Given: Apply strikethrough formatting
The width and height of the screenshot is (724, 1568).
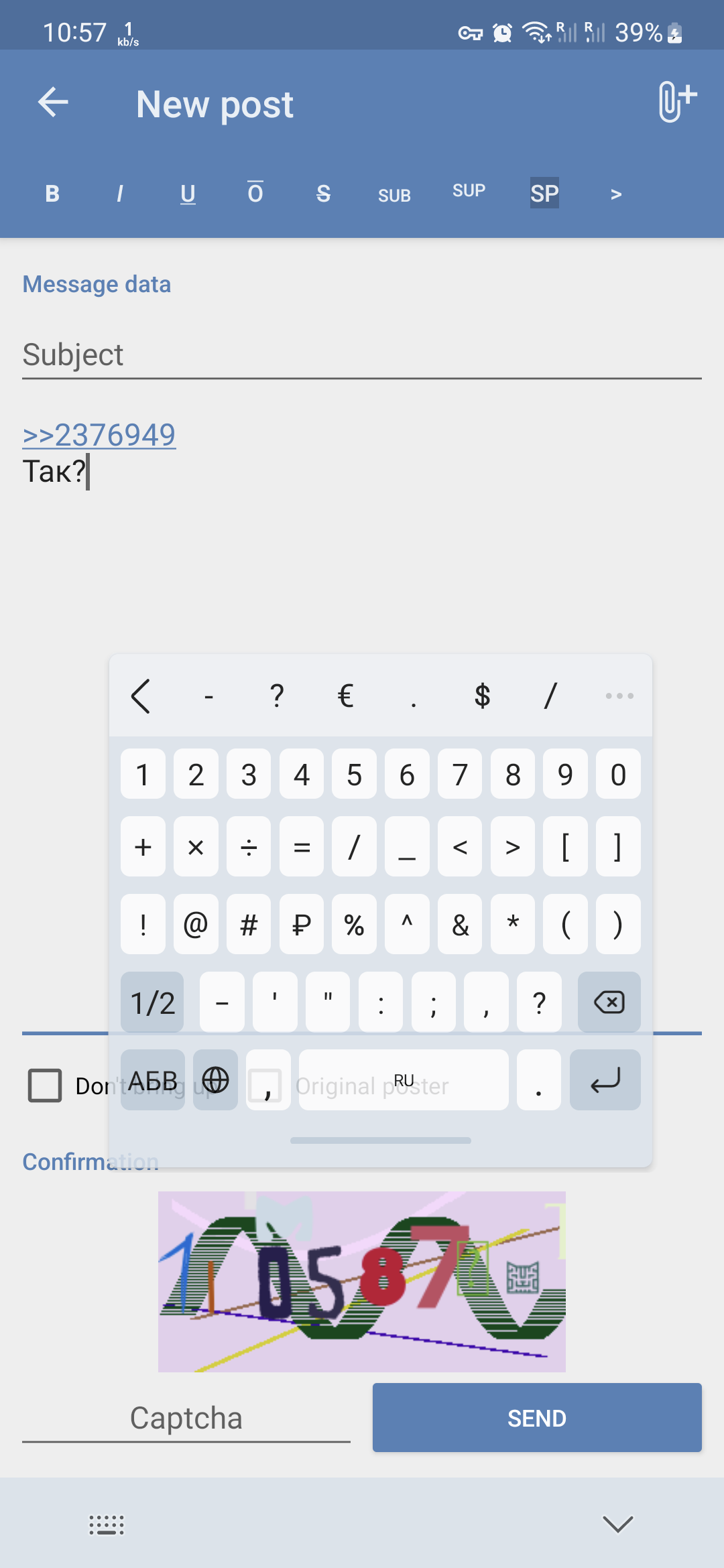Looking at the screenshot, I should tap(323, 194).
